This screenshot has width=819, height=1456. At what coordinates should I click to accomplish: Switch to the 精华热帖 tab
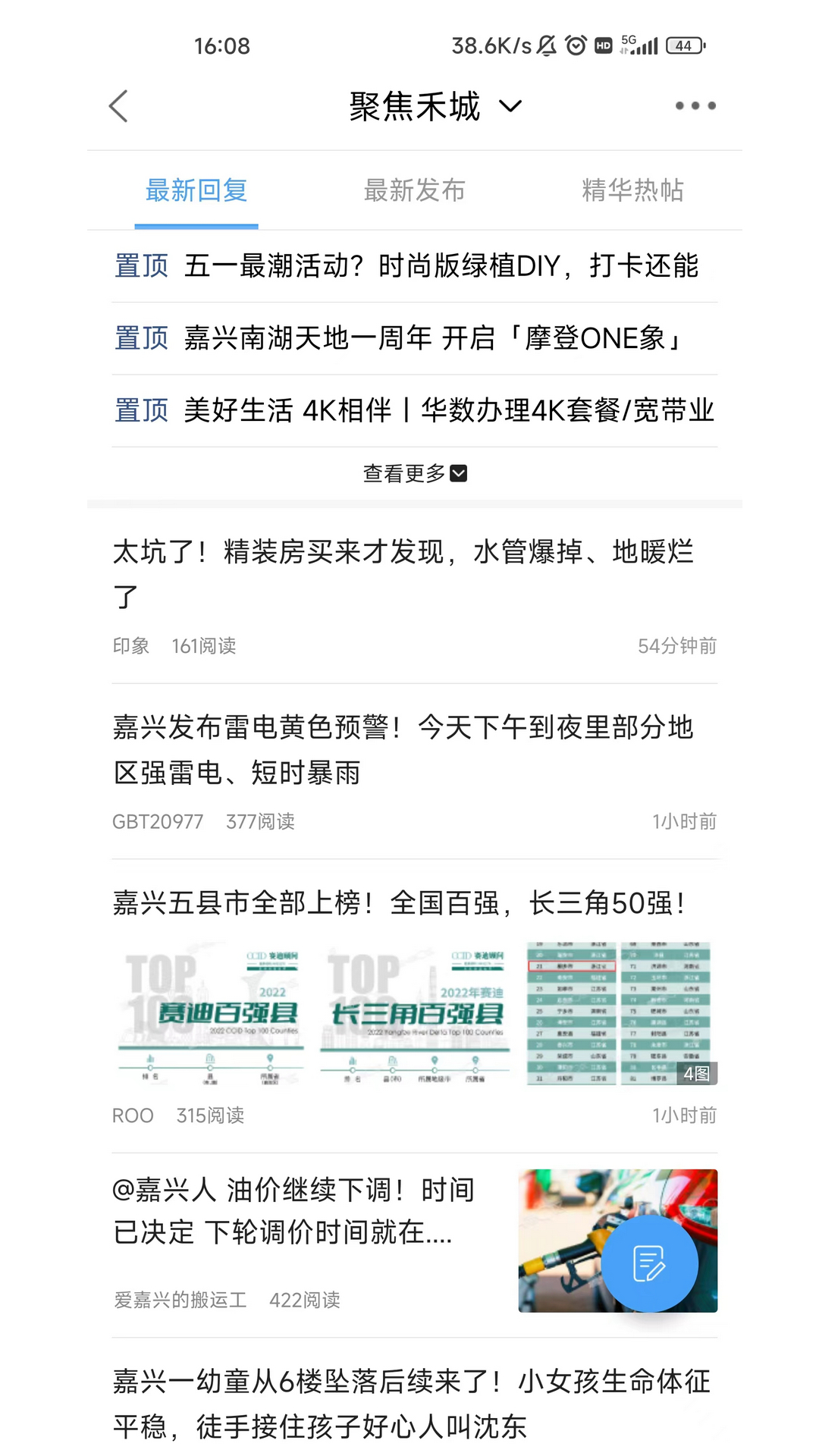(632, 190)
